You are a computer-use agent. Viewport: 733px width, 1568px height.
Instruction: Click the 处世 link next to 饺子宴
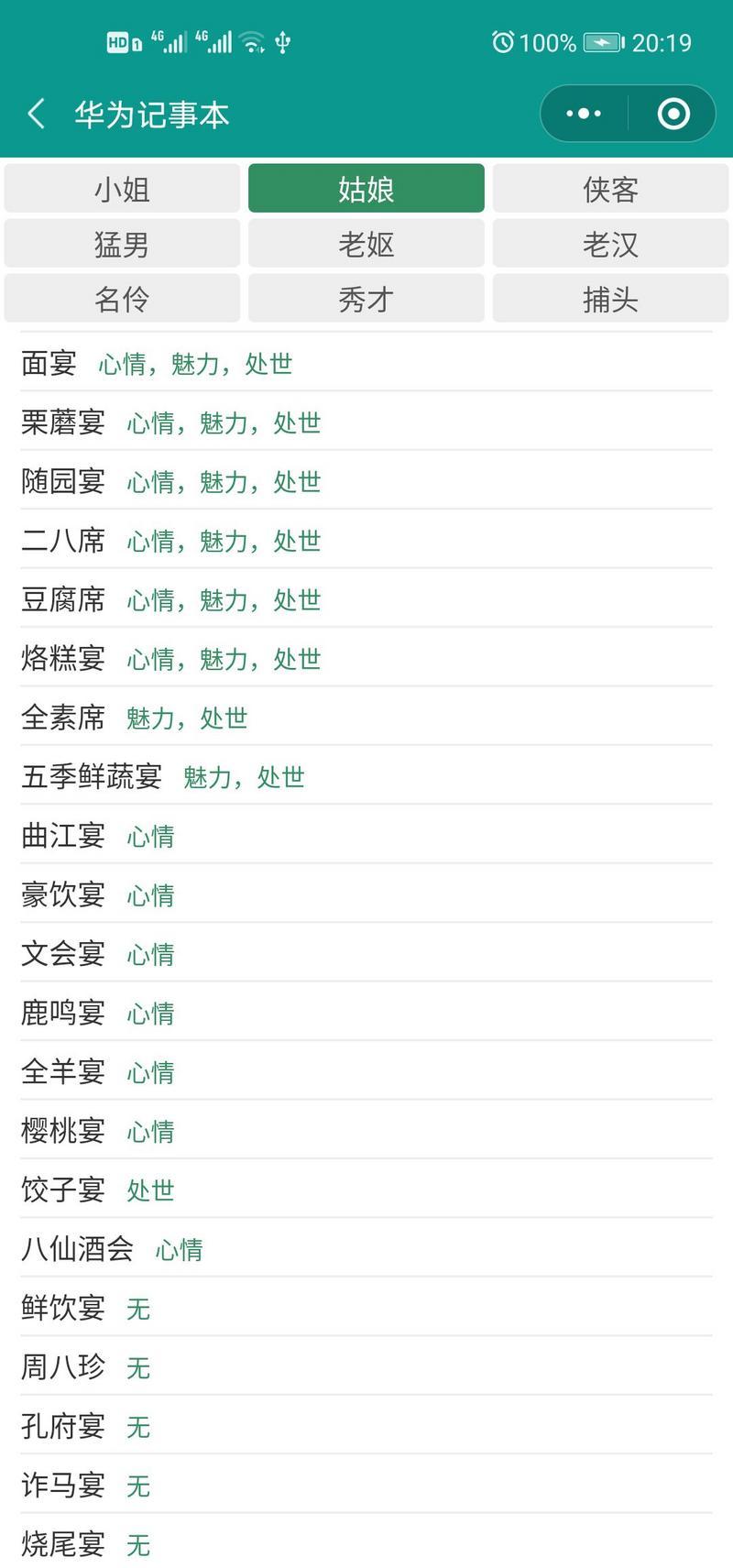149,1190
